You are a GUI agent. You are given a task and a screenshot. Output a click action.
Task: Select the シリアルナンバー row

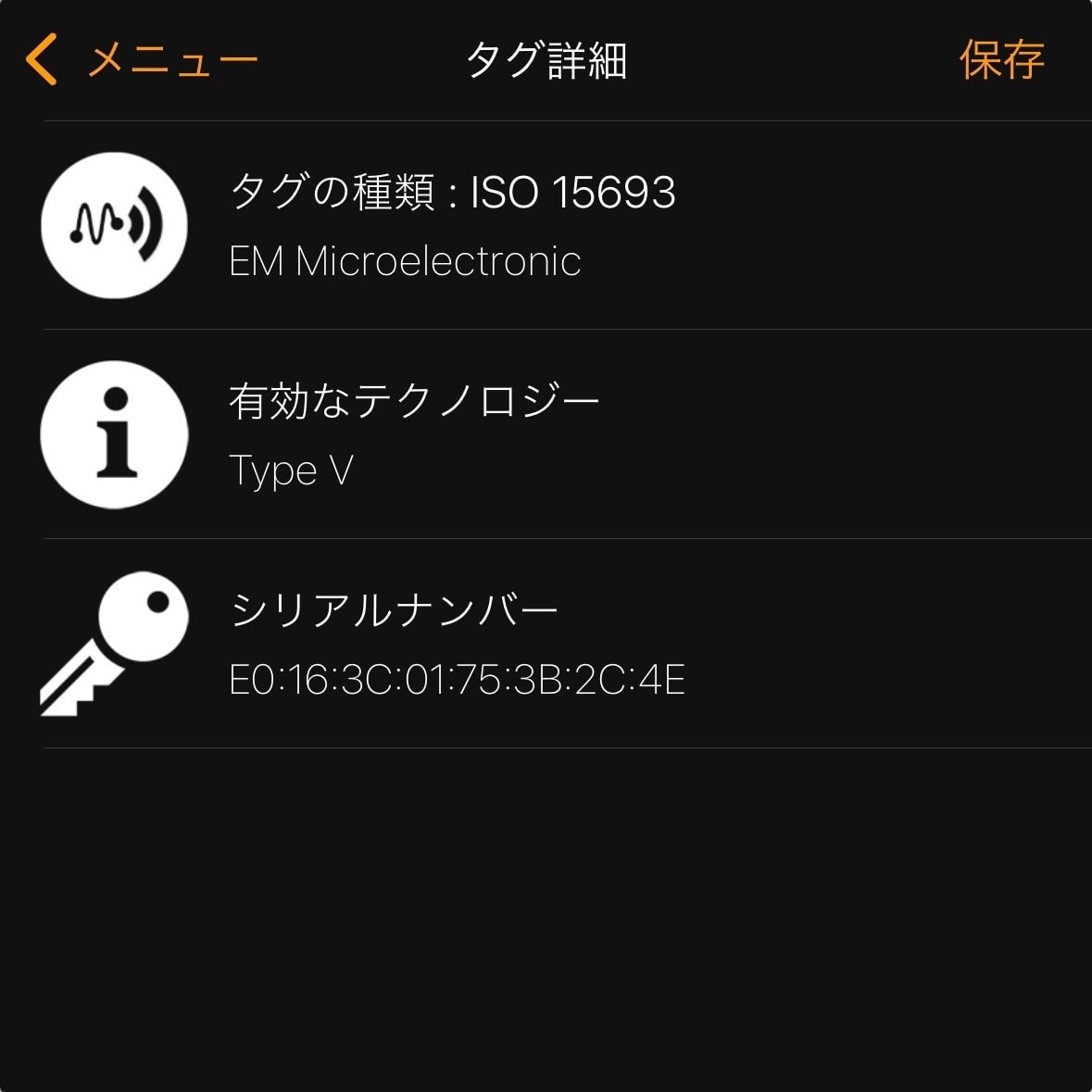coord(546,644)
